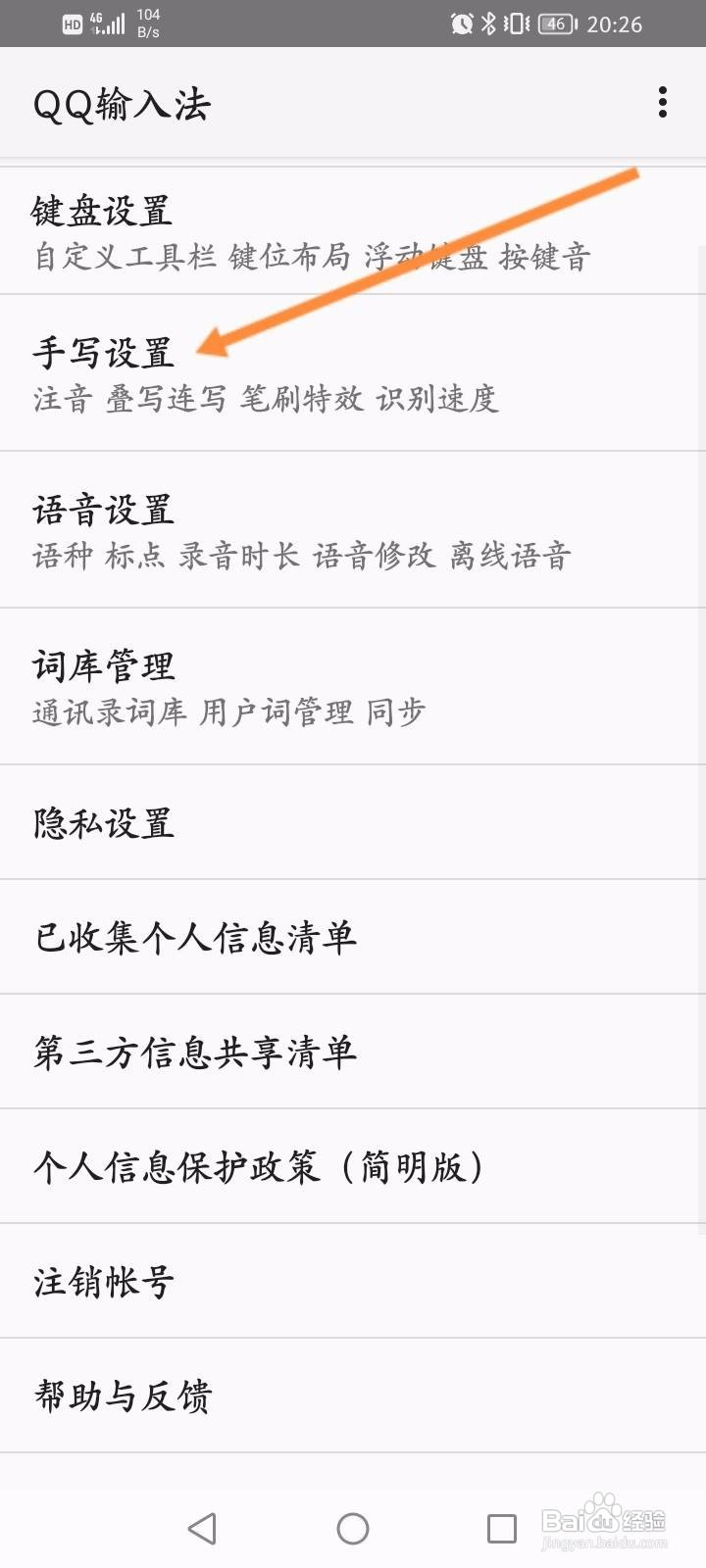Tap 注销帐号 to deregister account
706x1568 pixels.
pos(102,1281)
